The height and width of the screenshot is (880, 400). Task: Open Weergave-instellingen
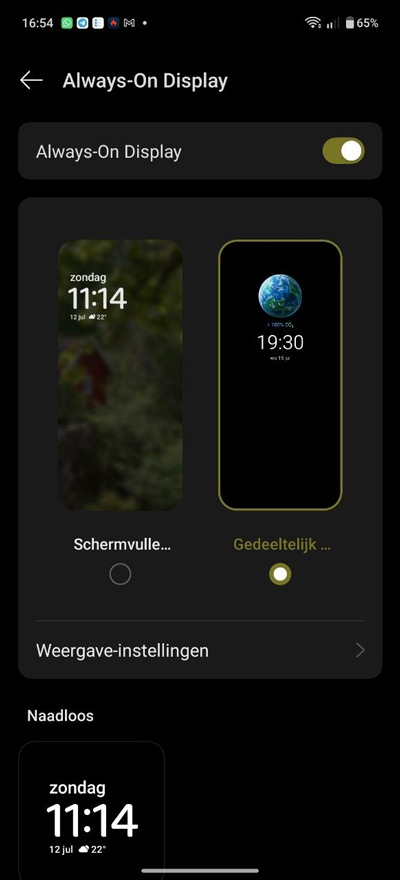point(200,650)
